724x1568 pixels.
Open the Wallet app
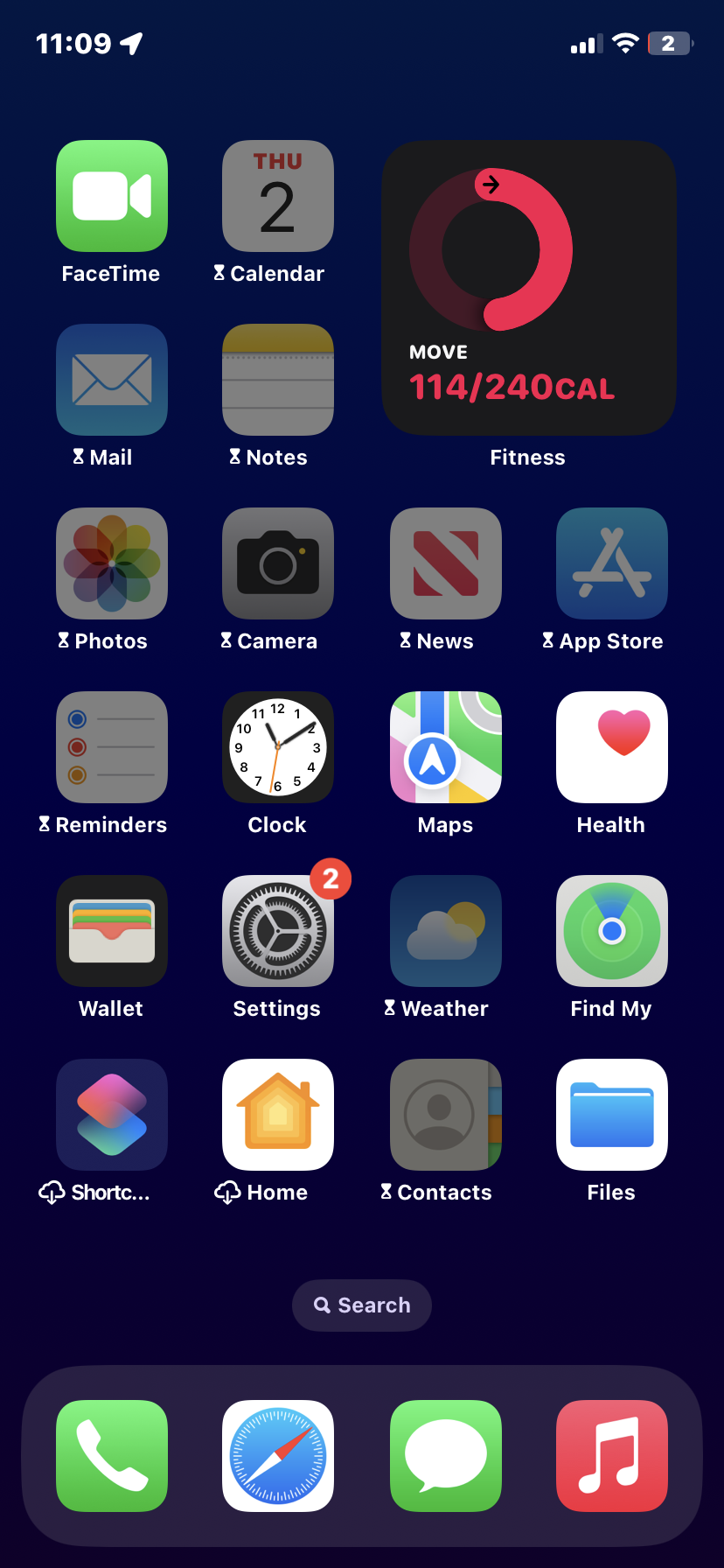tap(112, 931)
